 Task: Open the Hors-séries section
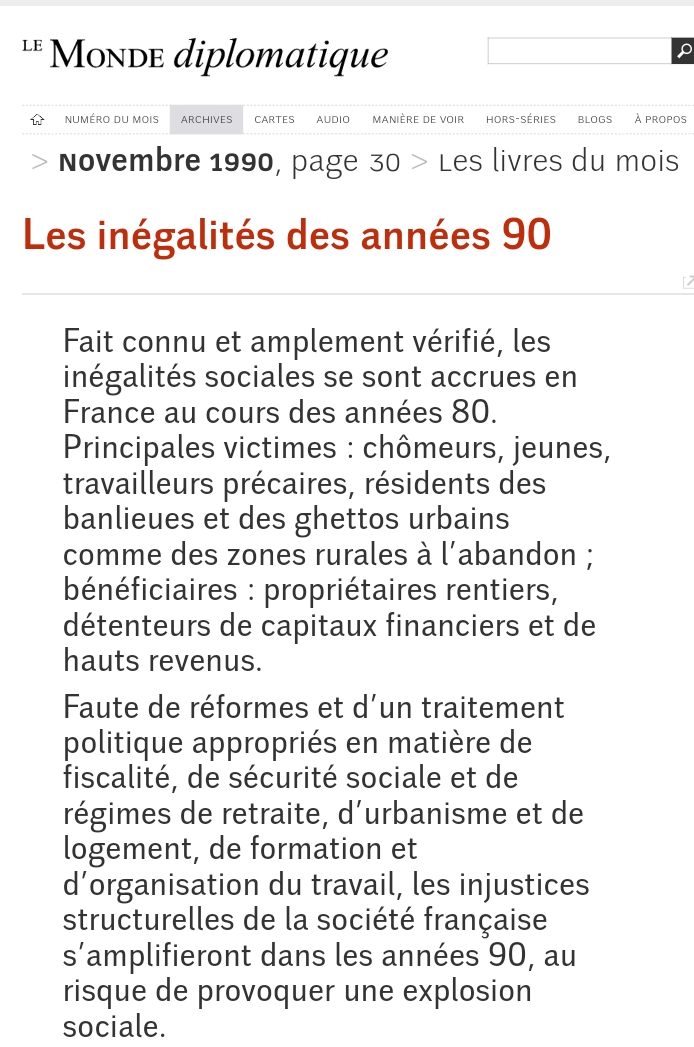[520, 120]
